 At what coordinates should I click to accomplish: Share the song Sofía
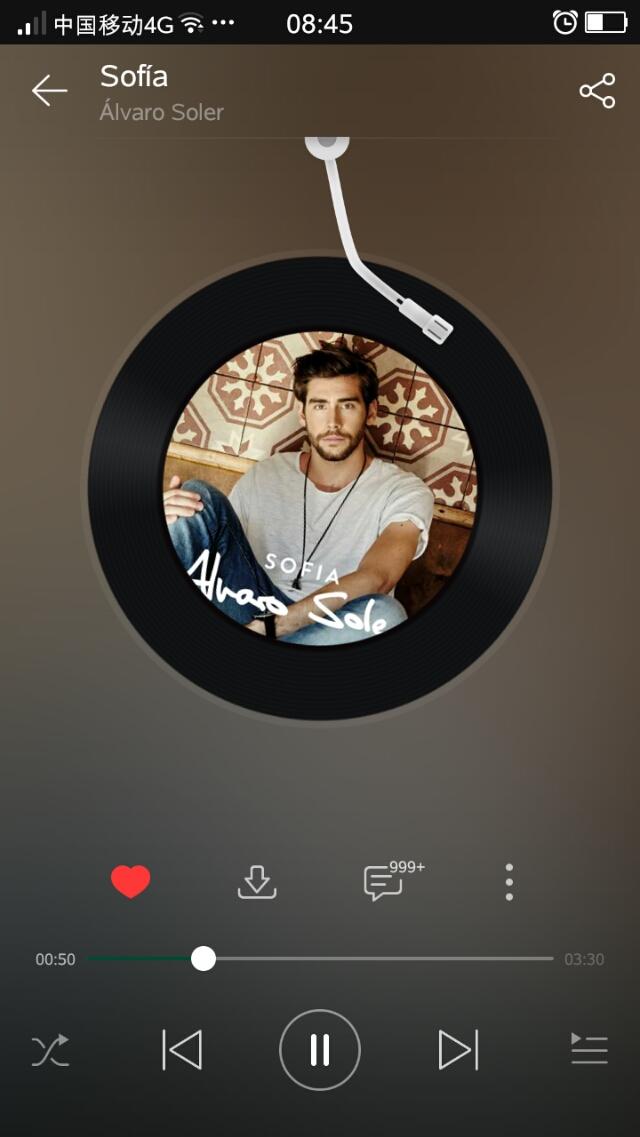pyautogui.click(x=597, y=91)
